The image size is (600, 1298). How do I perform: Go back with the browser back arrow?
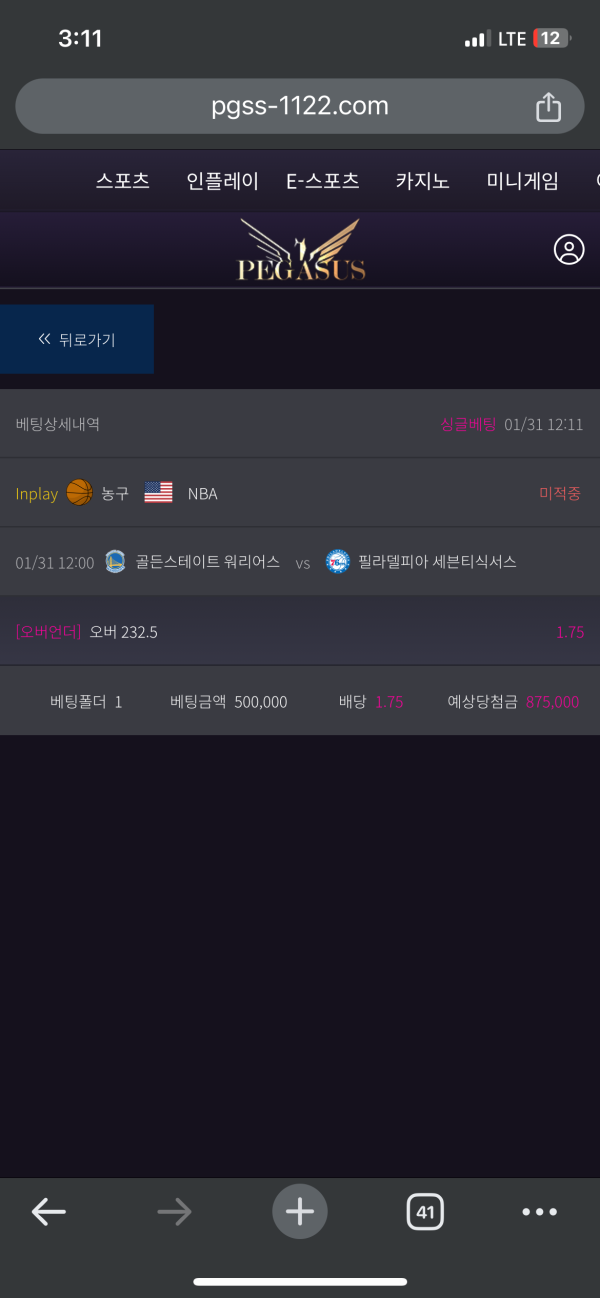[48, 1212]
